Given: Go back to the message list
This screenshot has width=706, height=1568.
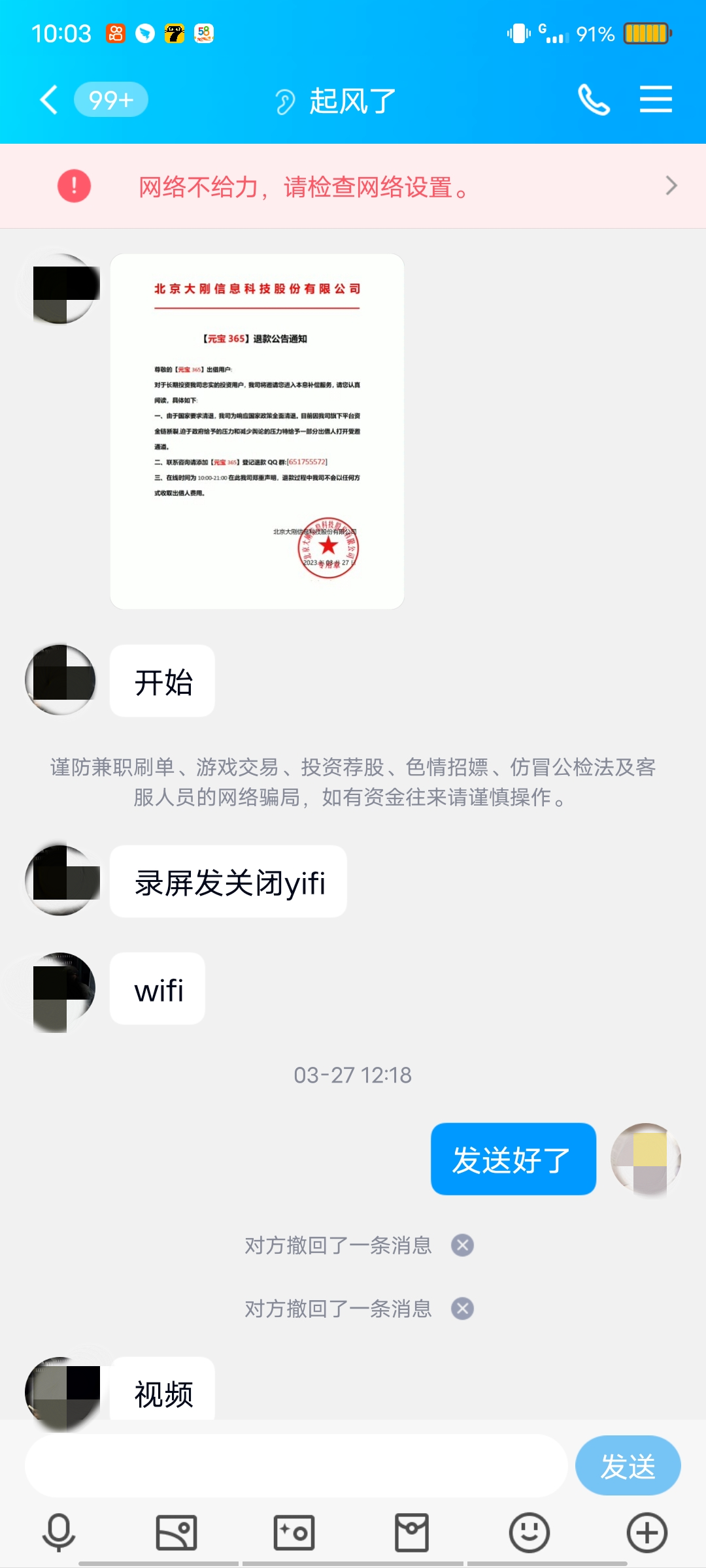Looking at the screenshot, I should click(x=50, y=100).
